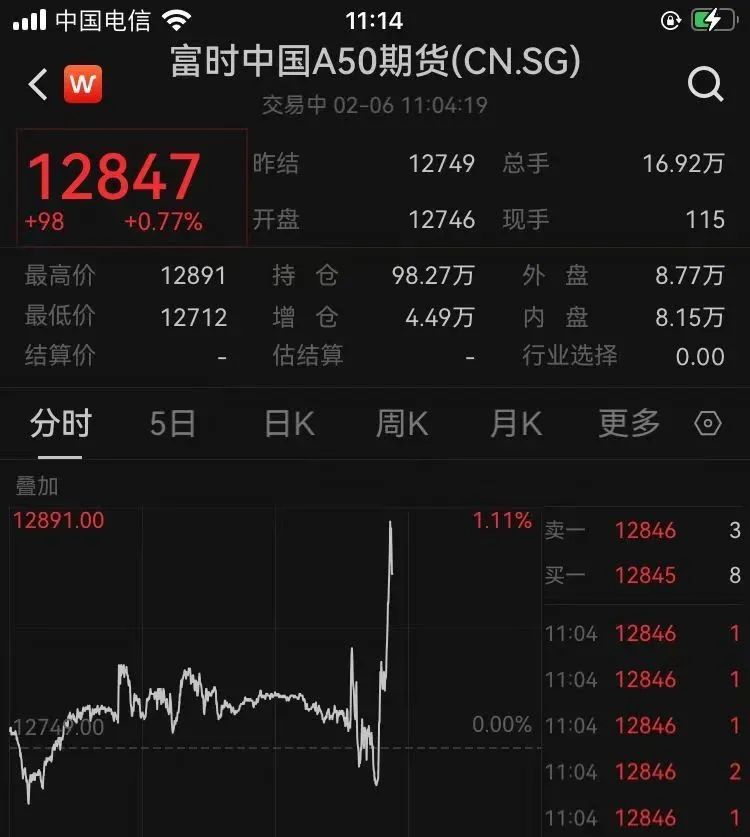Open the Wind app icon
This screenshot has width=750, height=837.
pyautogui.click(x=84, y=84)
